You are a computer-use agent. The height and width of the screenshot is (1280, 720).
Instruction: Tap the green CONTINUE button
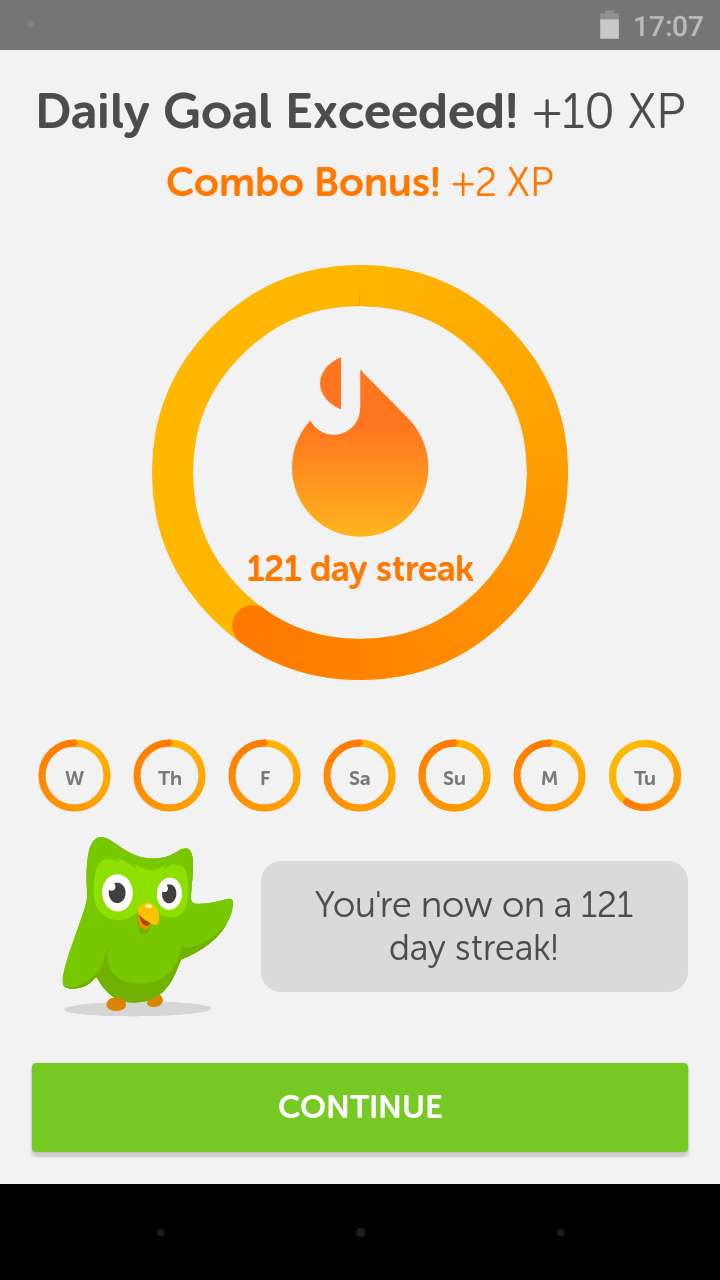[360, 1107]
